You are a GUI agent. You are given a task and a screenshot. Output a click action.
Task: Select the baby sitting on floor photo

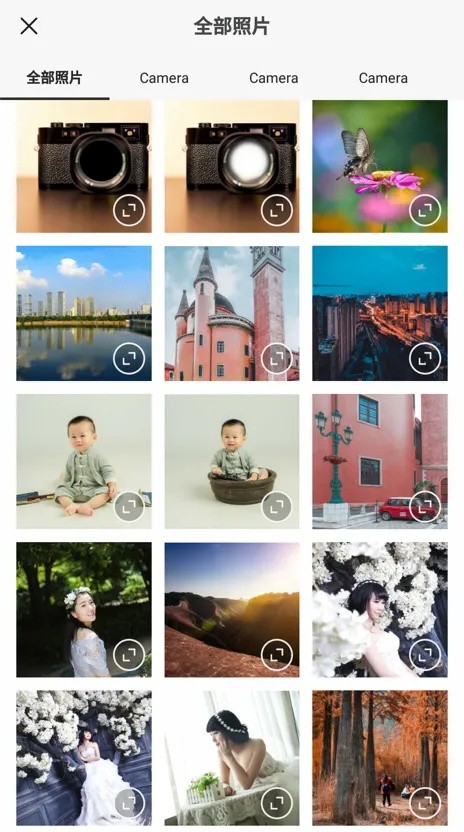pos(84,461)
